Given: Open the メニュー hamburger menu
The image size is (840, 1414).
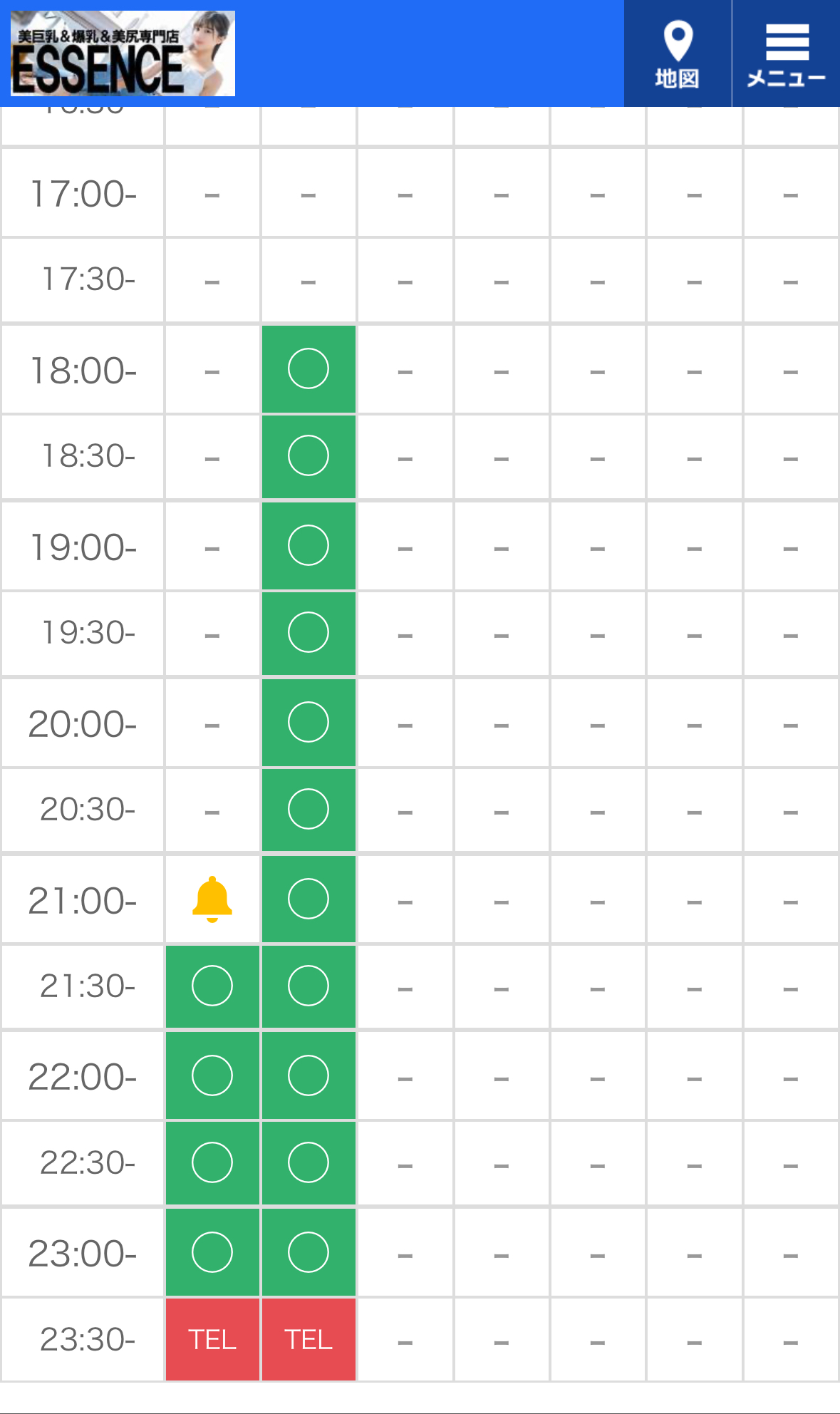Looking at the screenshot, I should click(x=786, y=53).
